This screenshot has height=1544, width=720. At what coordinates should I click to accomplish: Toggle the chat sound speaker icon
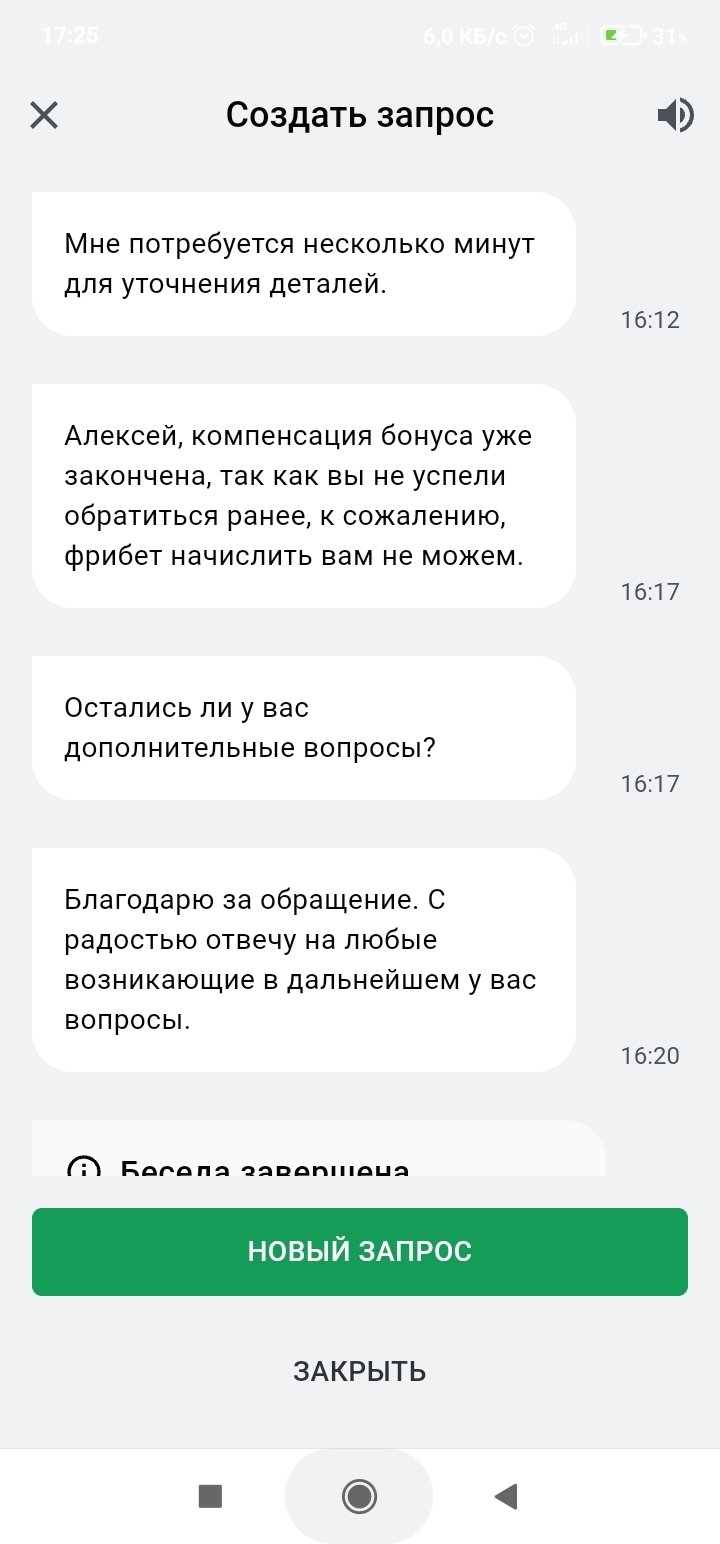tap(675, 116)
